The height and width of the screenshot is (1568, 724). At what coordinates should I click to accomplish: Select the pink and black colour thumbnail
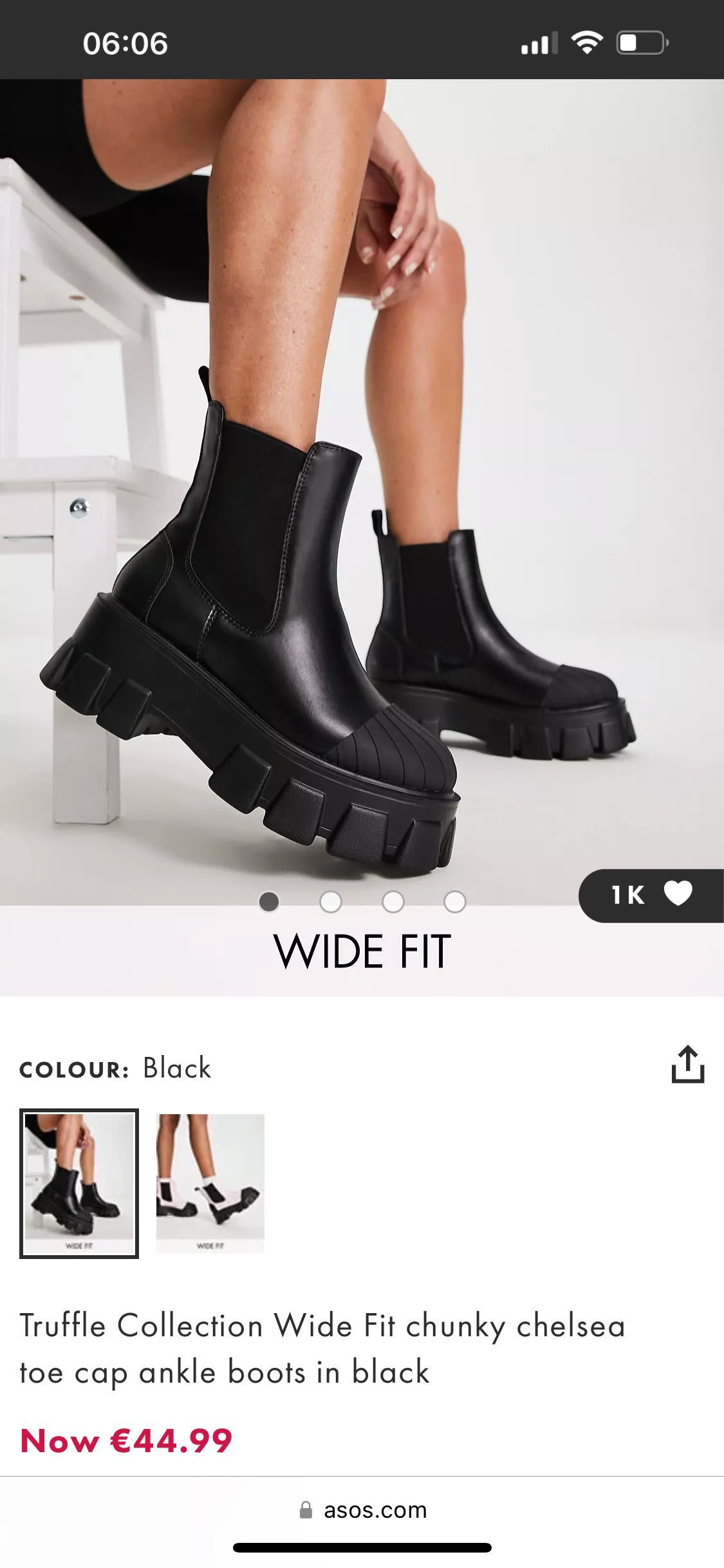click(x=210, y=1183)
